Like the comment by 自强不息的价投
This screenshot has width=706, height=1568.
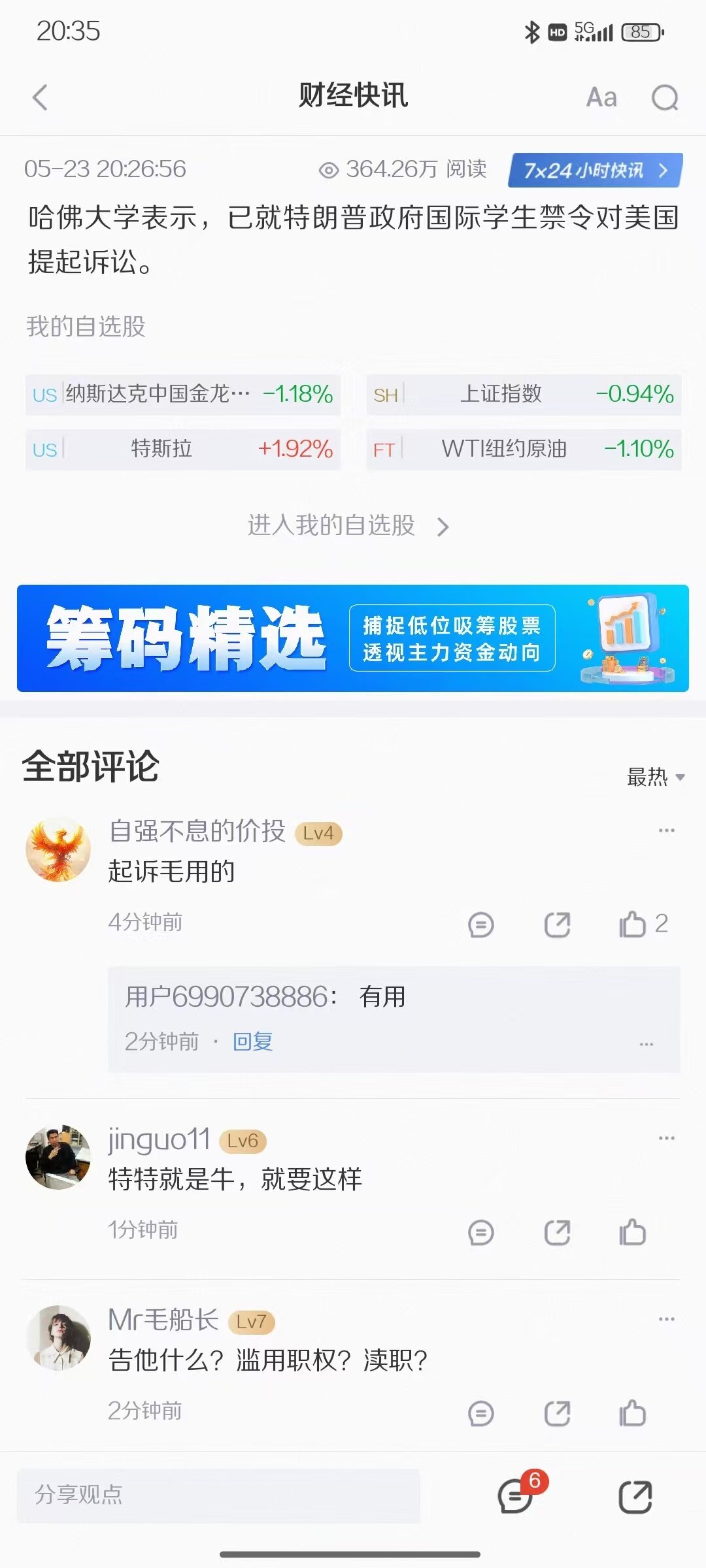point(633,924)
